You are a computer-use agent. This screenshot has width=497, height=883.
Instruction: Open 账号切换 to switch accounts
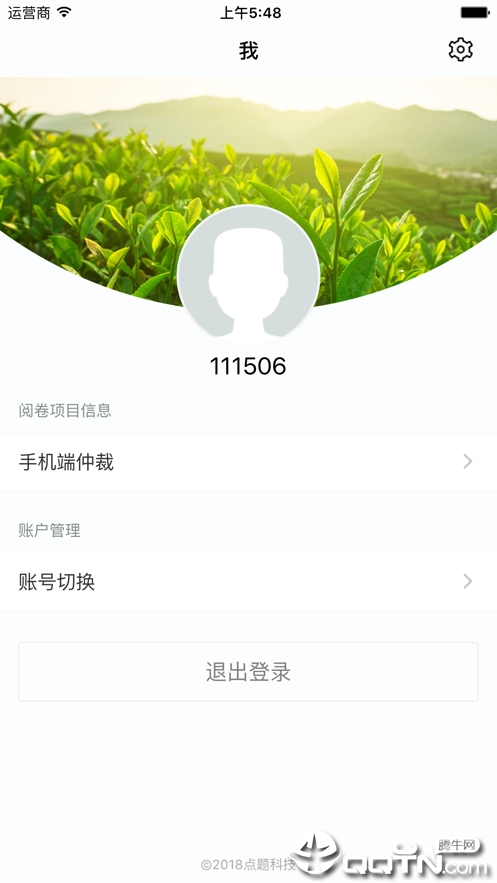[248, 582]
